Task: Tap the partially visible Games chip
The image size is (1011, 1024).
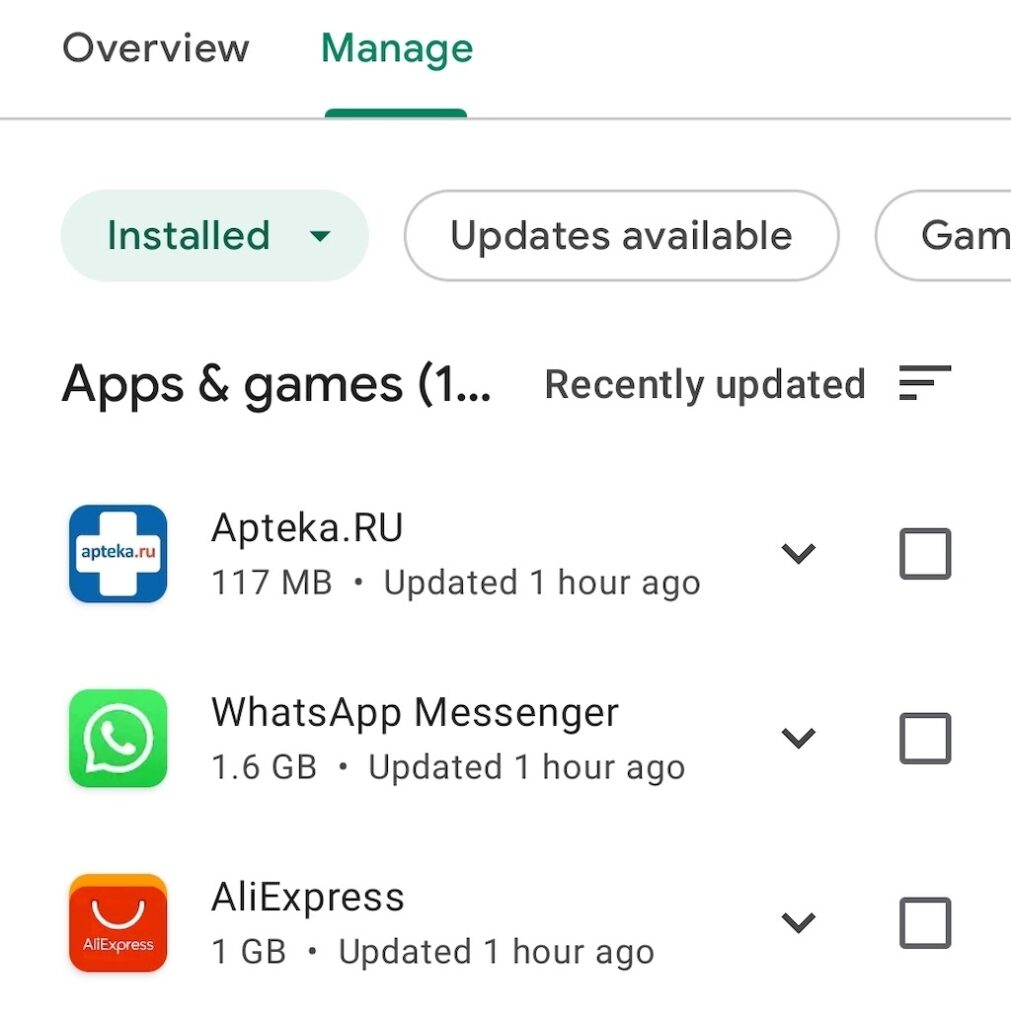Action: coord(950,236)
